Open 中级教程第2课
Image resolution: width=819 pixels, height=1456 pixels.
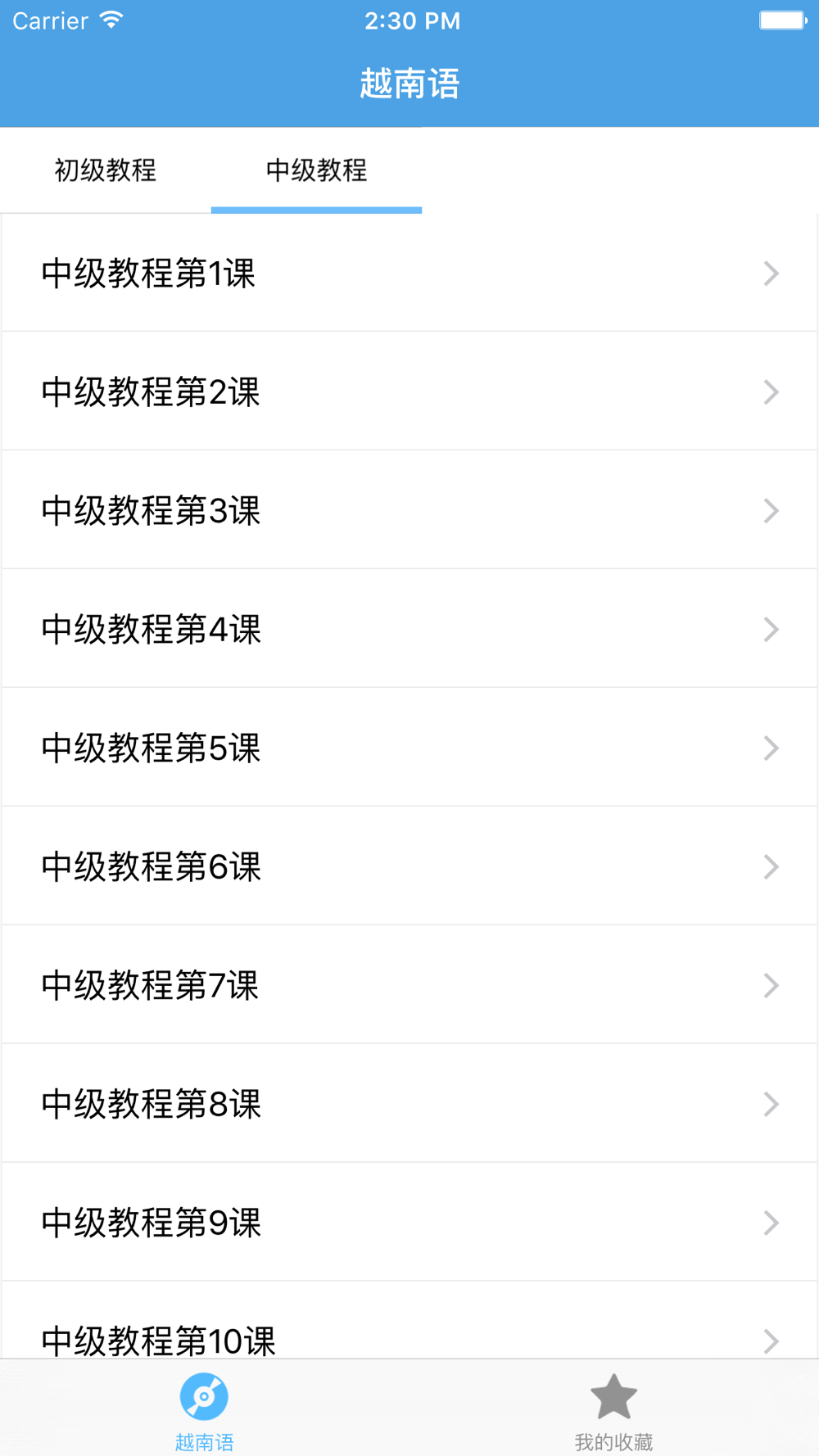pos(409,391)
